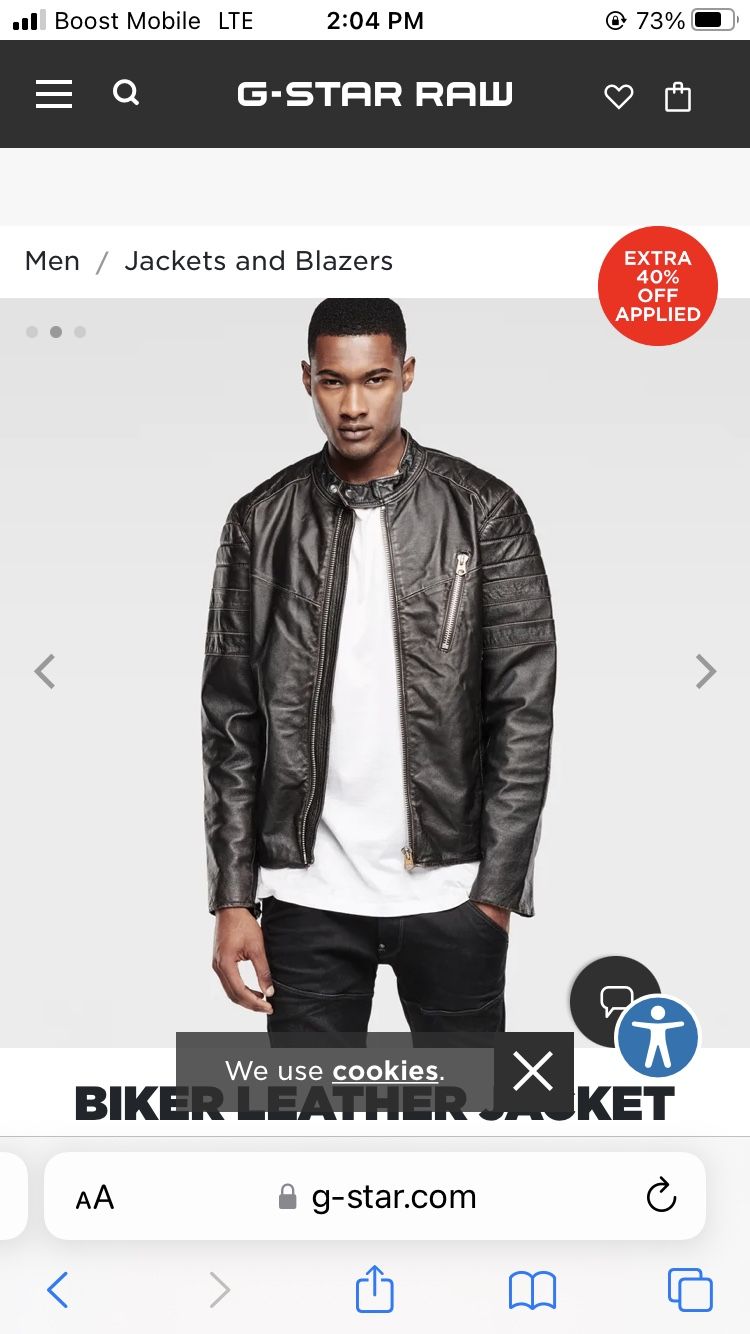This screenshot has width=750, height=1334.
Task: Navigate to Men category in breadcrumb
Action: [52, 261]
